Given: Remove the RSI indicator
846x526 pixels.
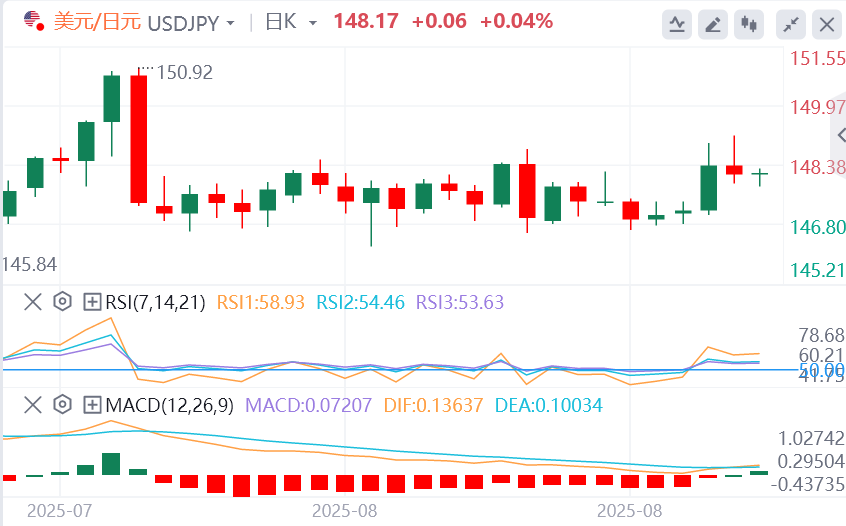Looking at the screenshot, I should [32, 301].
